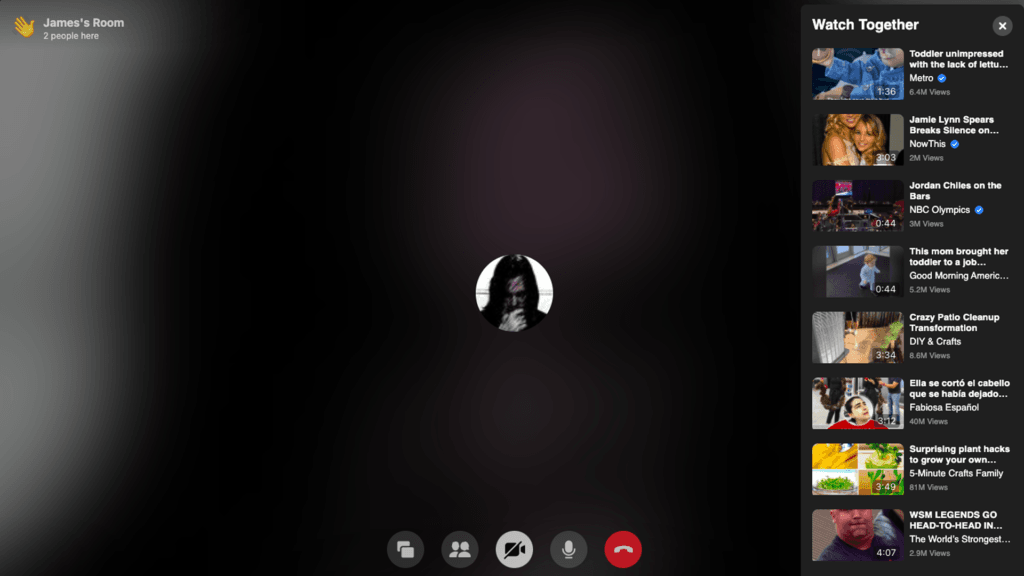The image size is (1024, 576).
Task: Open James's Room details
Action: click(83, 23)
